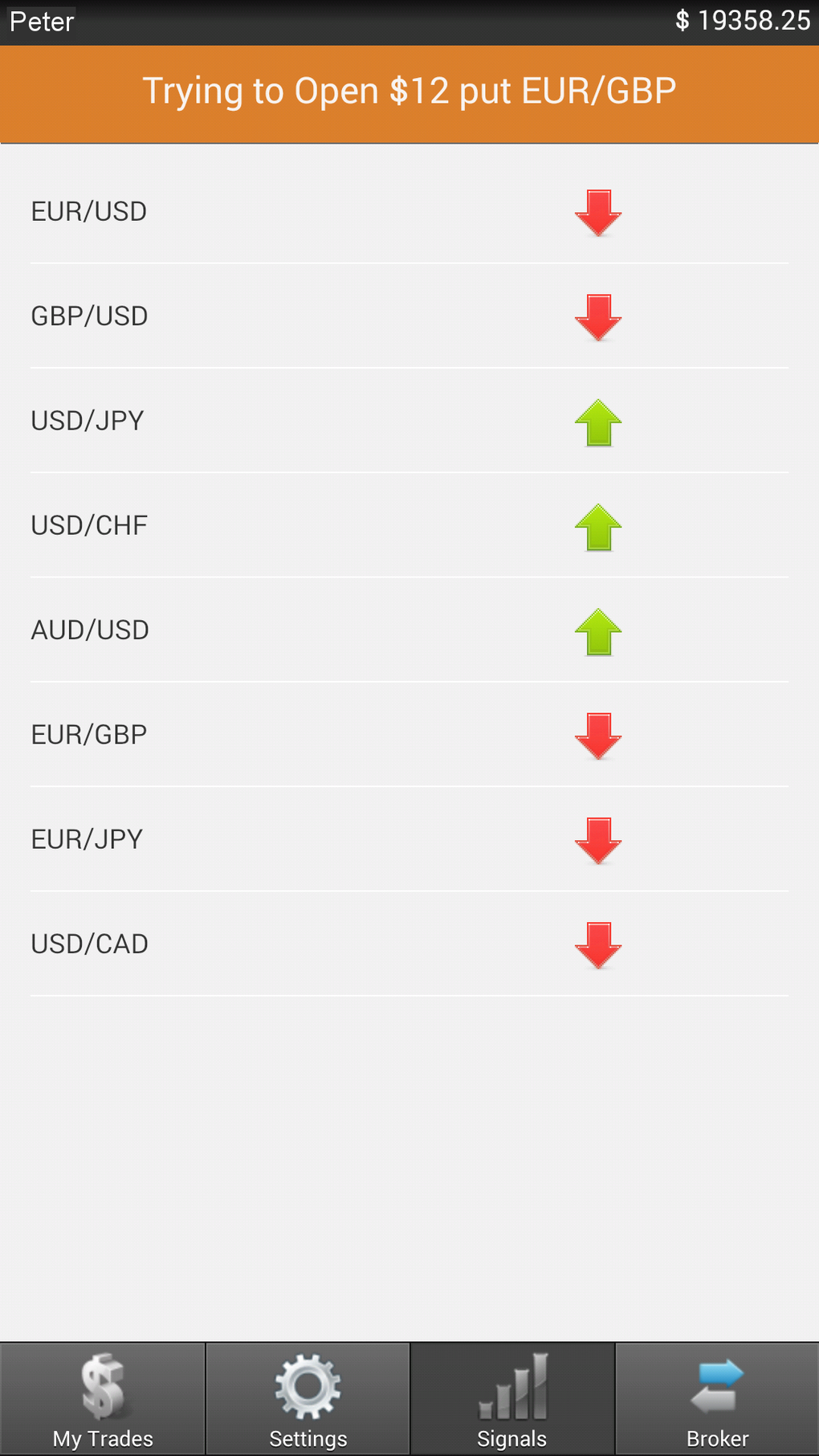819x1456 pixels.
Task: Go to the Settings tab
Action: click(308, 1399)
